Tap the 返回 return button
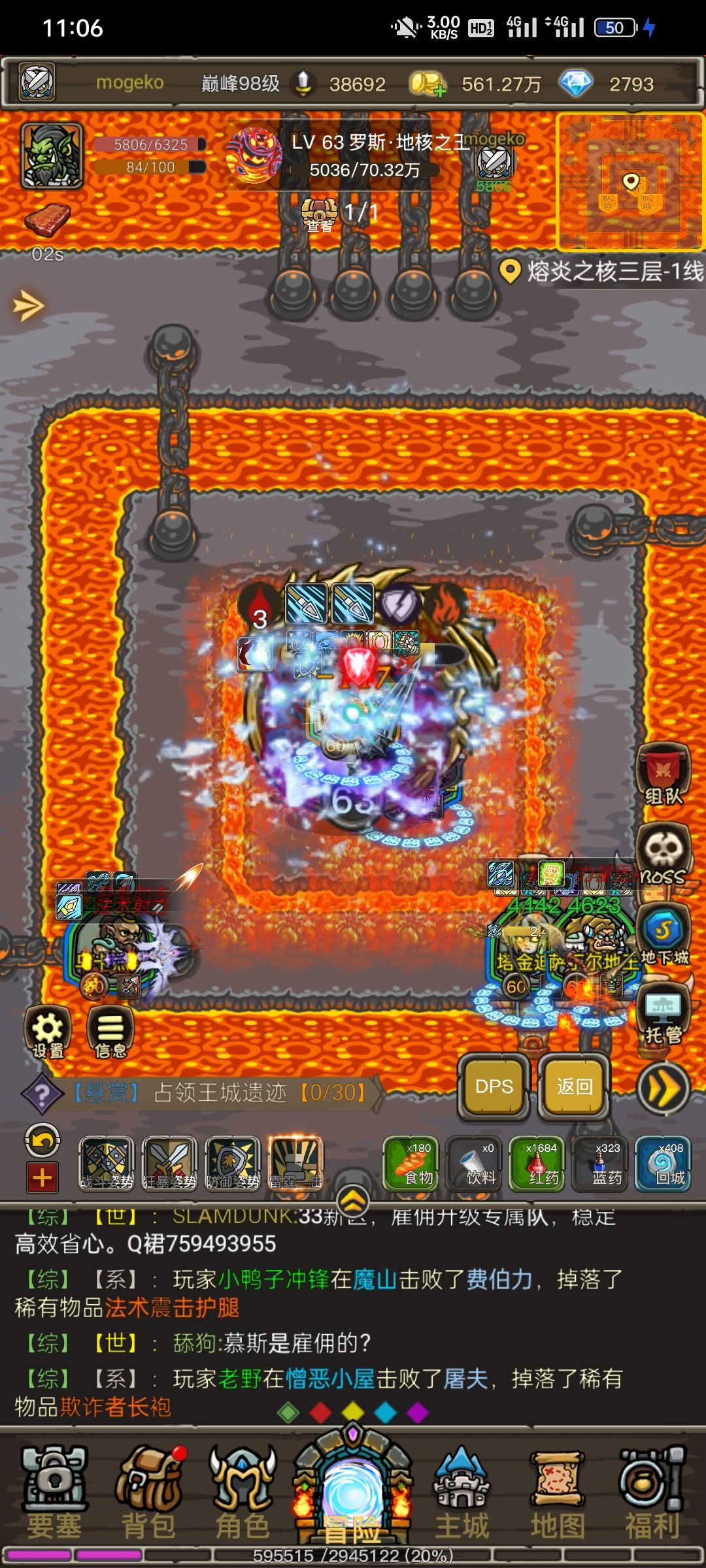706x1568 pixels. 575,1086
